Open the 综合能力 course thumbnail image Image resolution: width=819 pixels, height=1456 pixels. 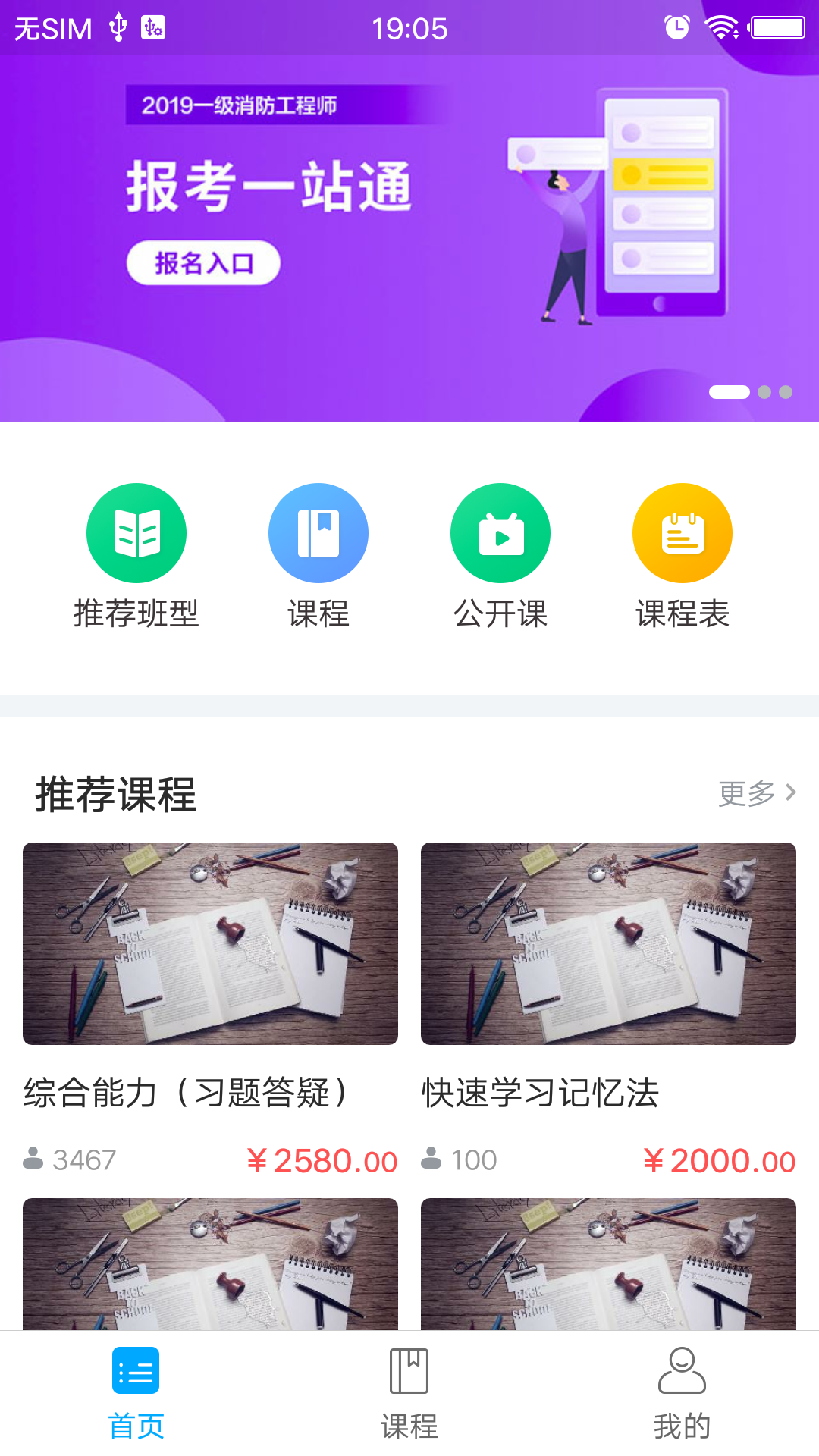pos(210,944)
